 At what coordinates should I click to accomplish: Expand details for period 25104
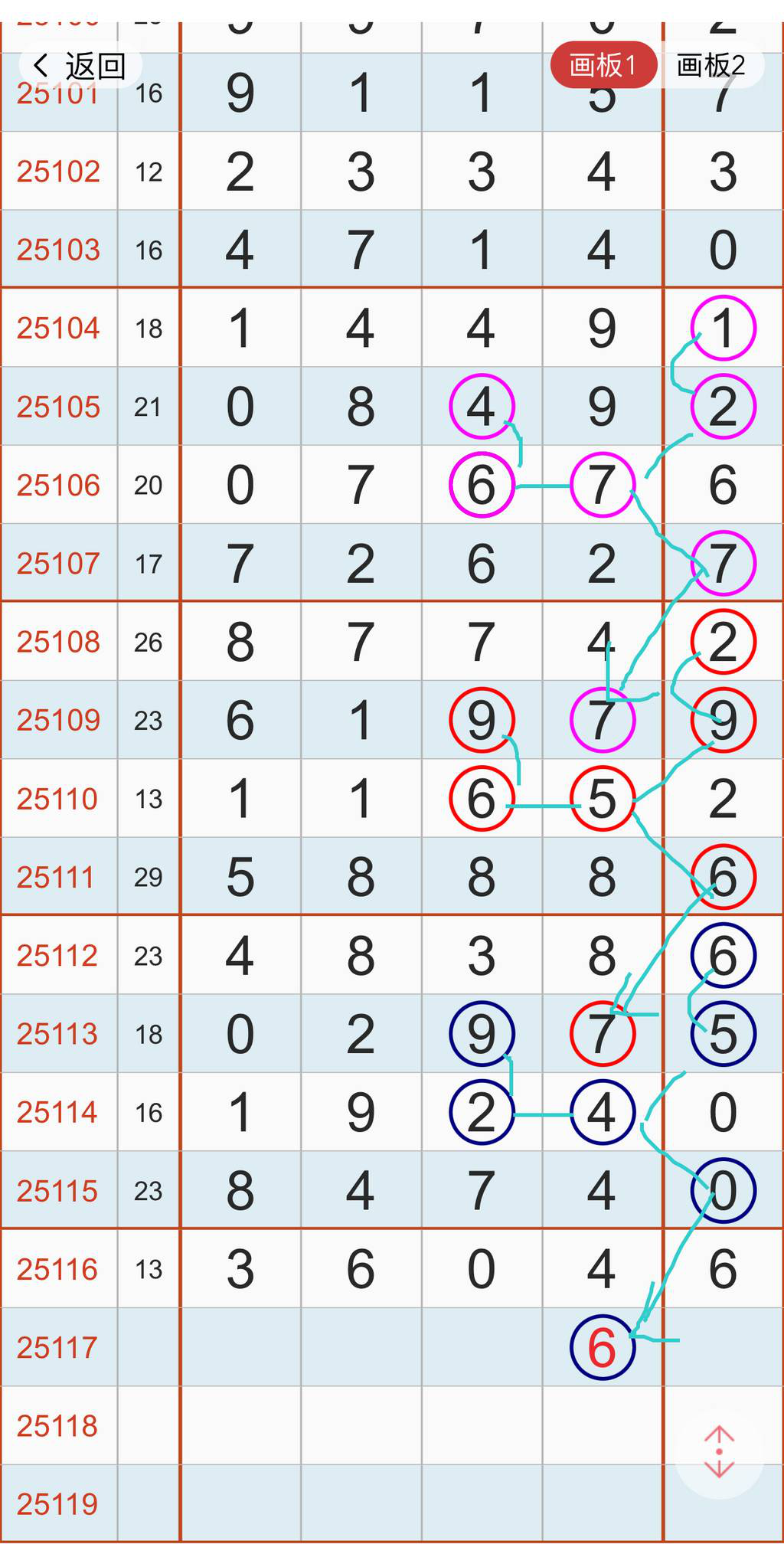point(58,328)
